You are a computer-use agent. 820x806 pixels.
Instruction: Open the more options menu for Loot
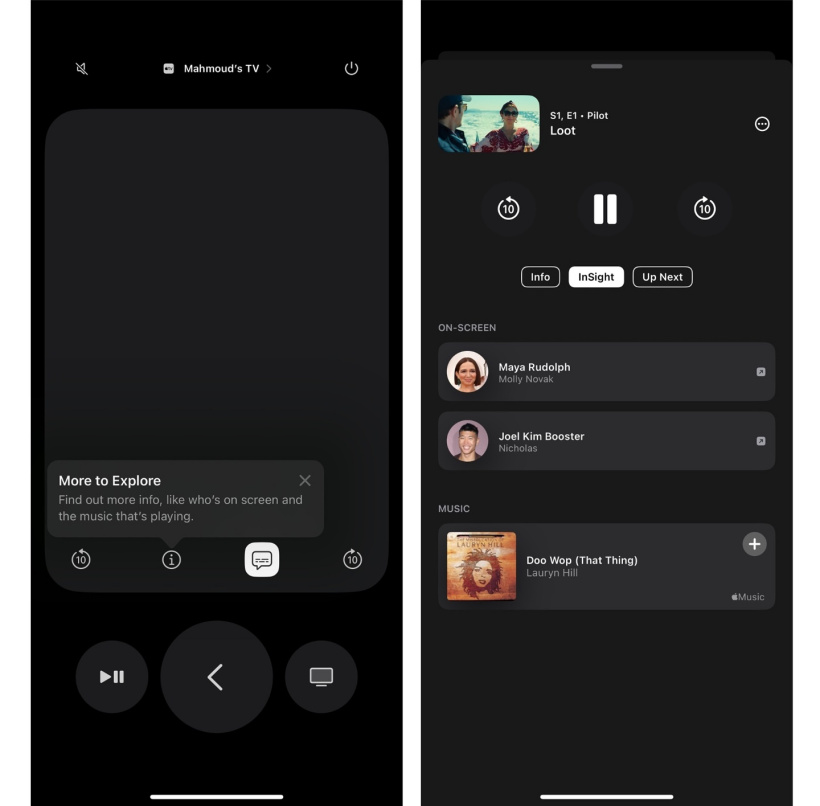click(762, 124)
